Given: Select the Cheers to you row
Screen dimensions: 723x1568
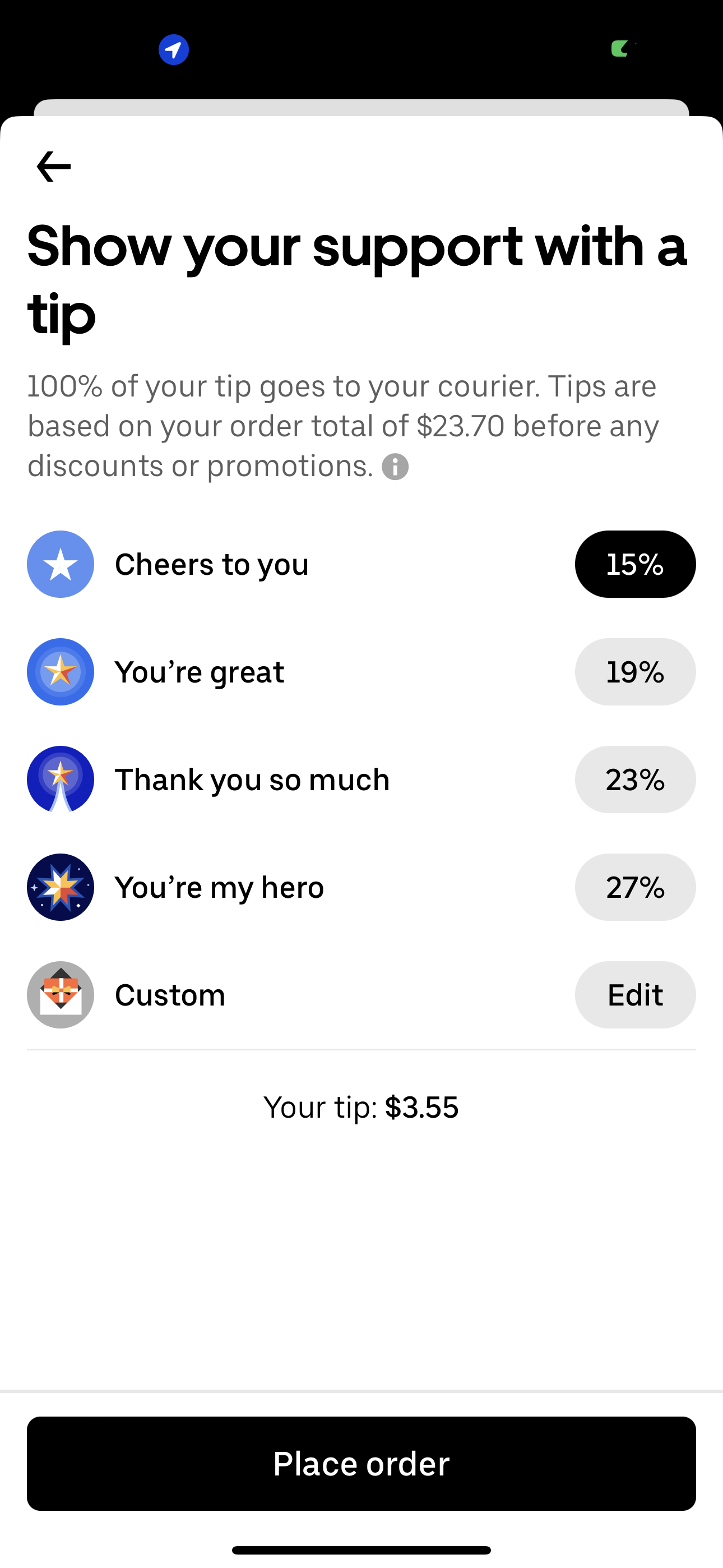Looking at the screenshot, I should coord(213,564).
